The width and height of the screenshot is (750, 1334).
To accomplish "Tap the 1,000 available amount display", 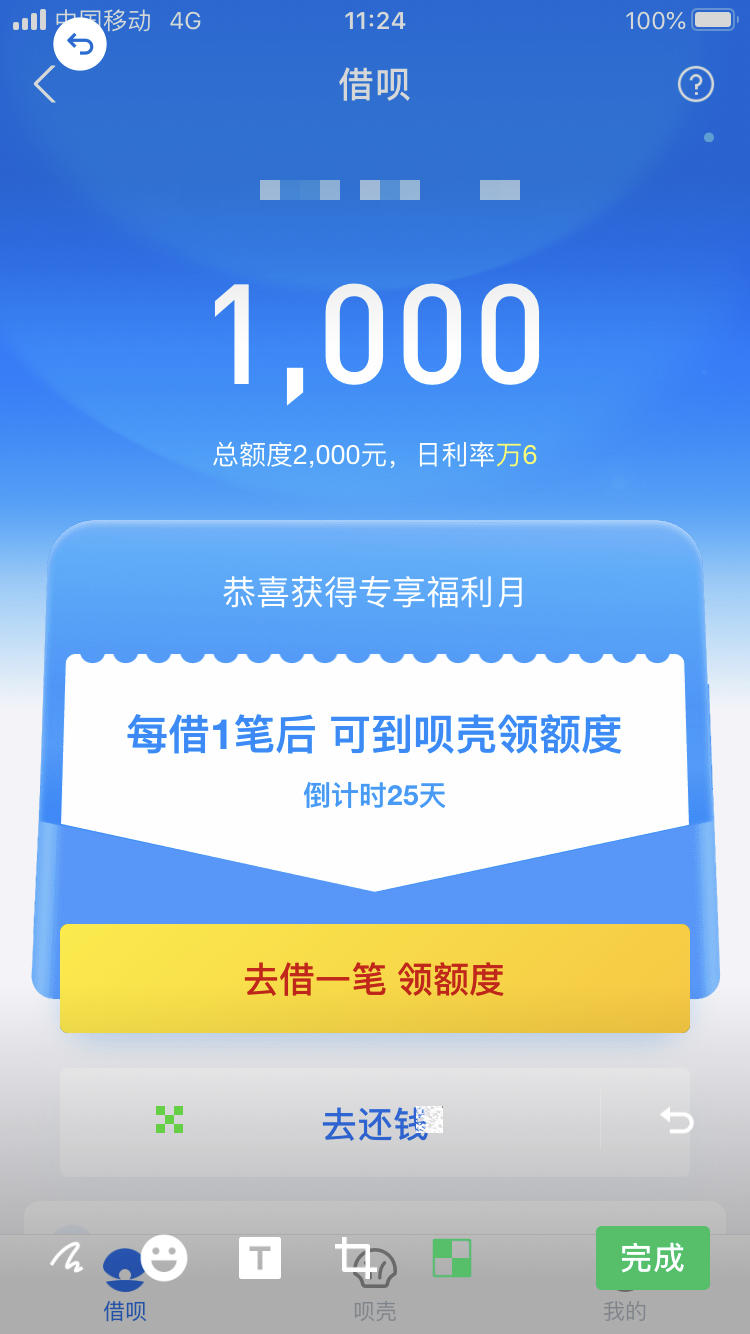I will click(x=374, y=335).
